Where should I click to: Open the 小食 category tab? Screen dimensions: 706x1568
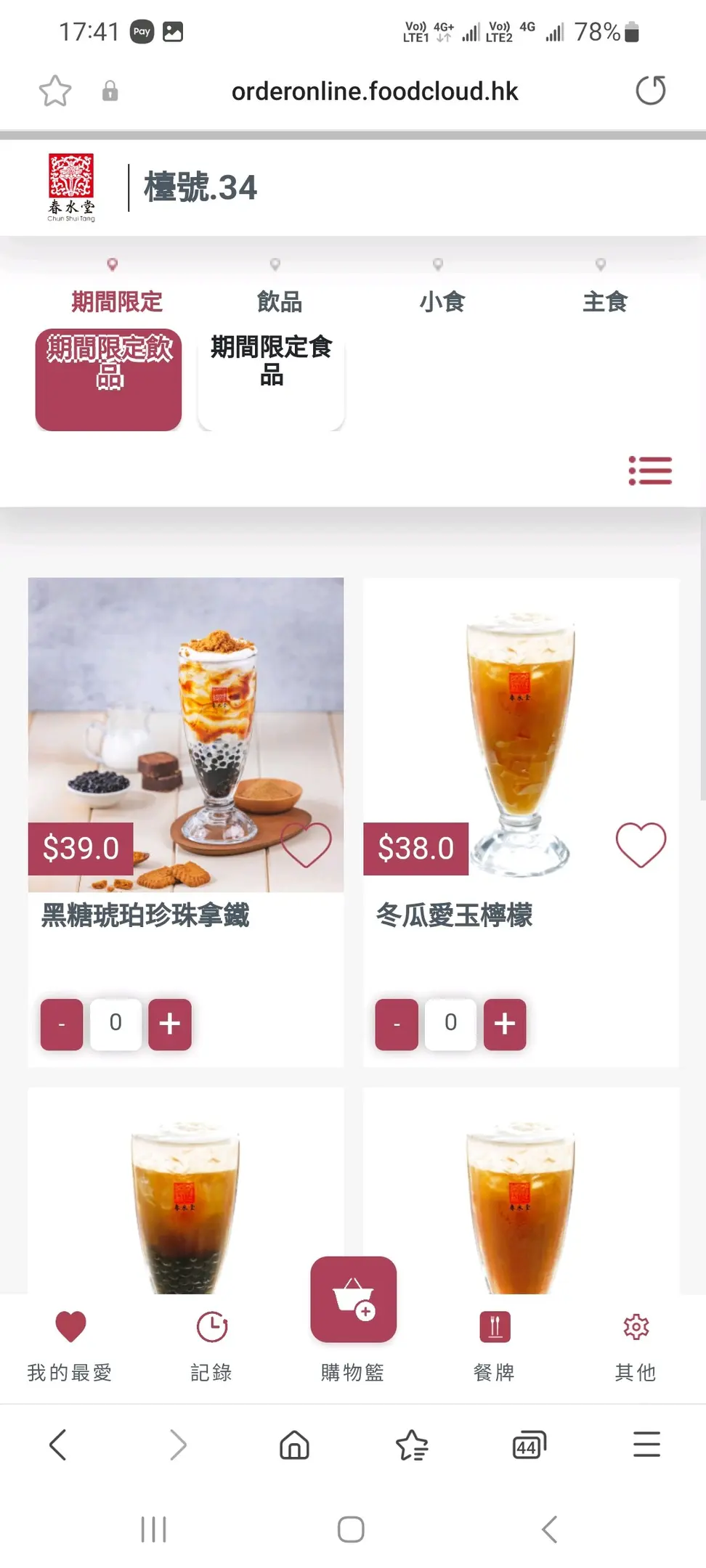click(x=442, y=301)
